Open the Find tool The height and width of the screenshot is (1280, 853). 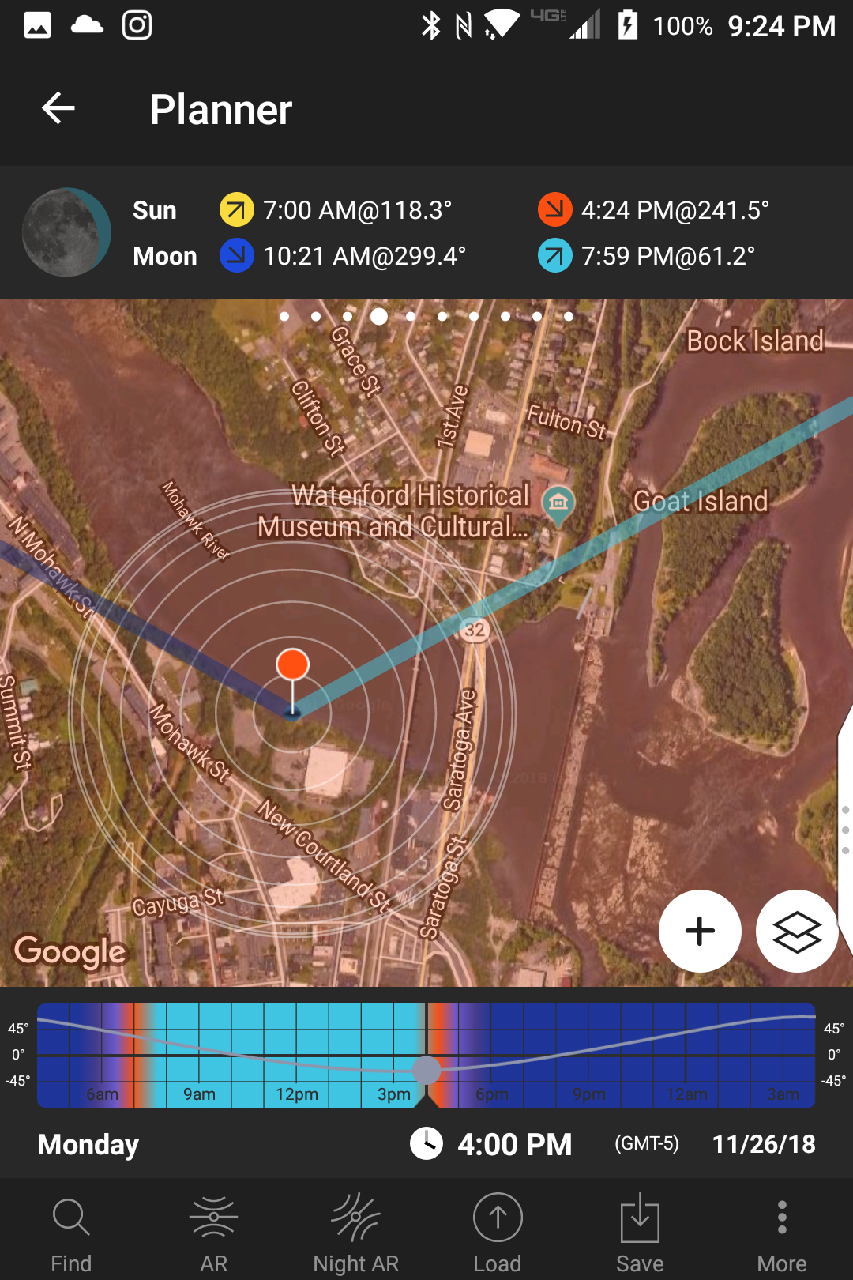point(71,1235)
